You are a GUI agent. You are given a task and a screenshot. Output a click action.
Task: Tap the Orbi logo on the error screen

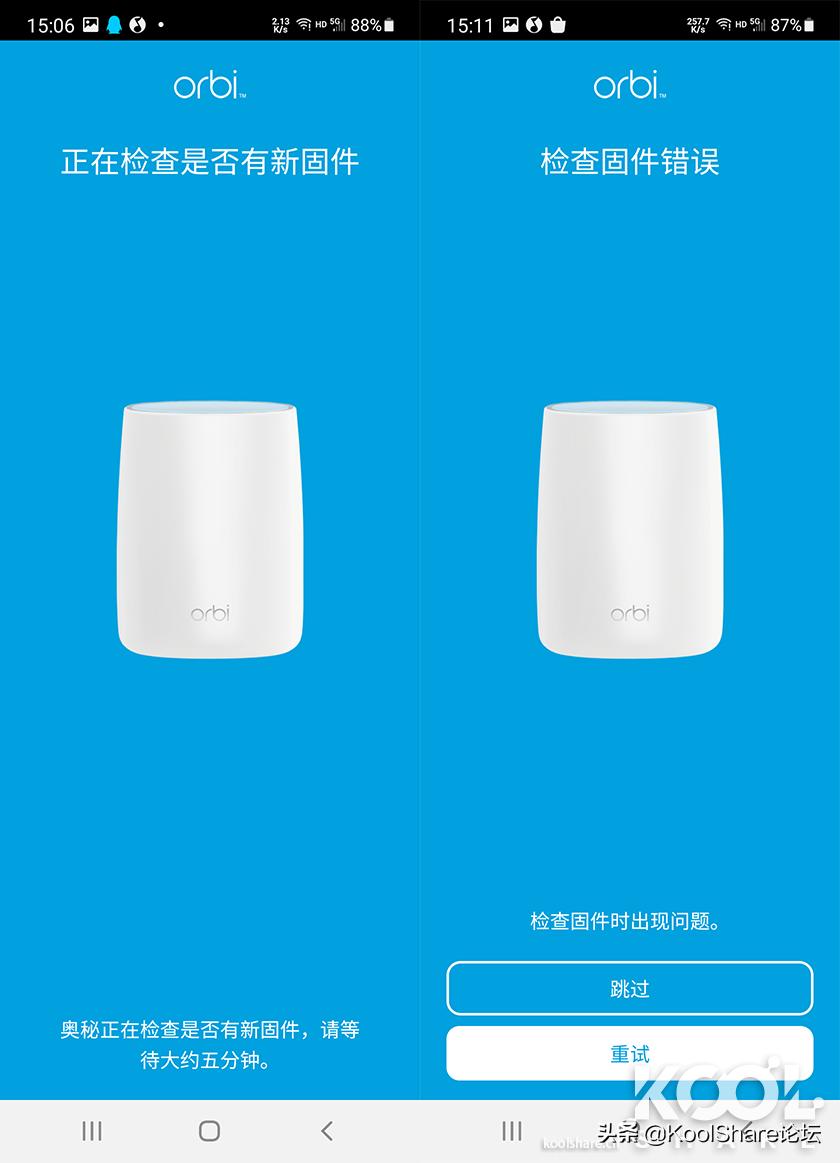pyautogui.click(x=629, y=86)
